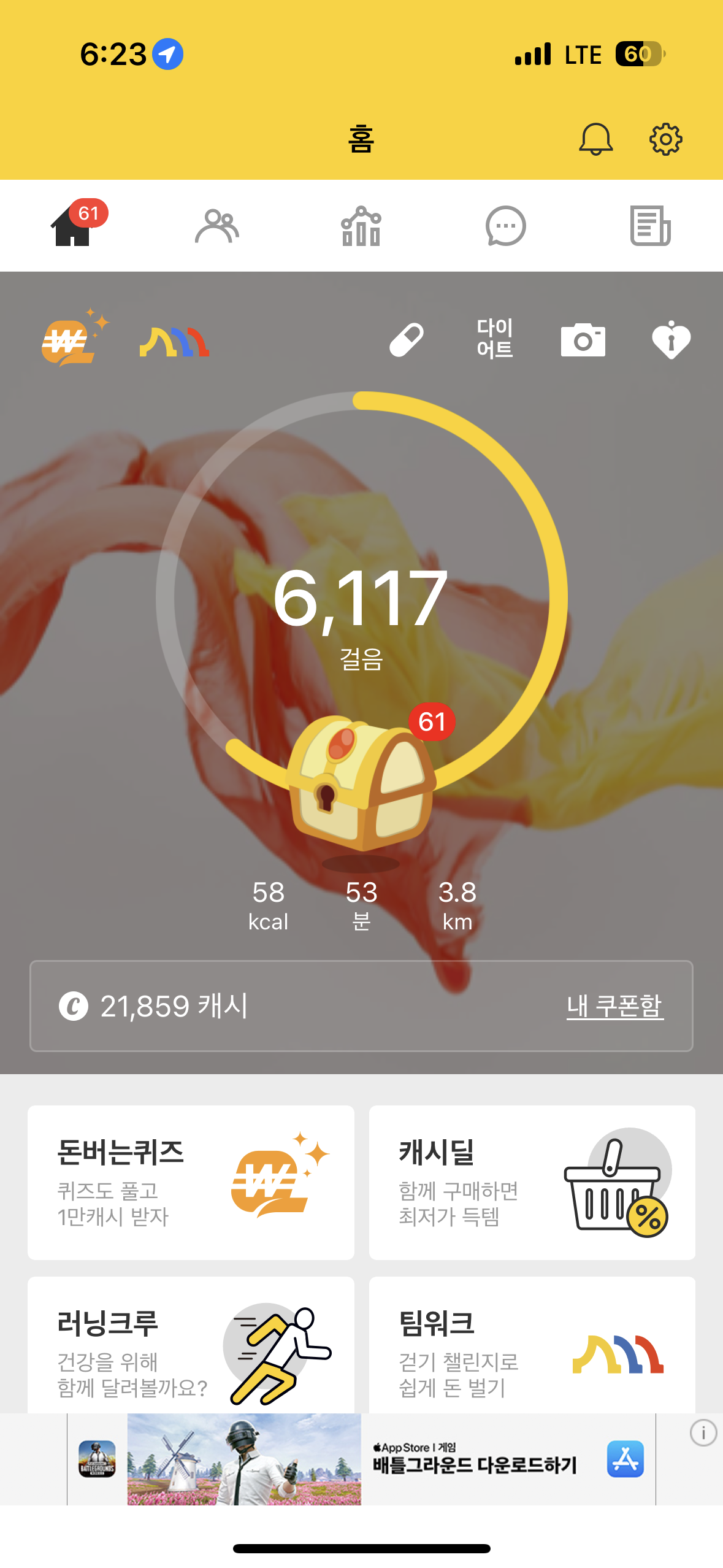Open the settings gear

665,139
